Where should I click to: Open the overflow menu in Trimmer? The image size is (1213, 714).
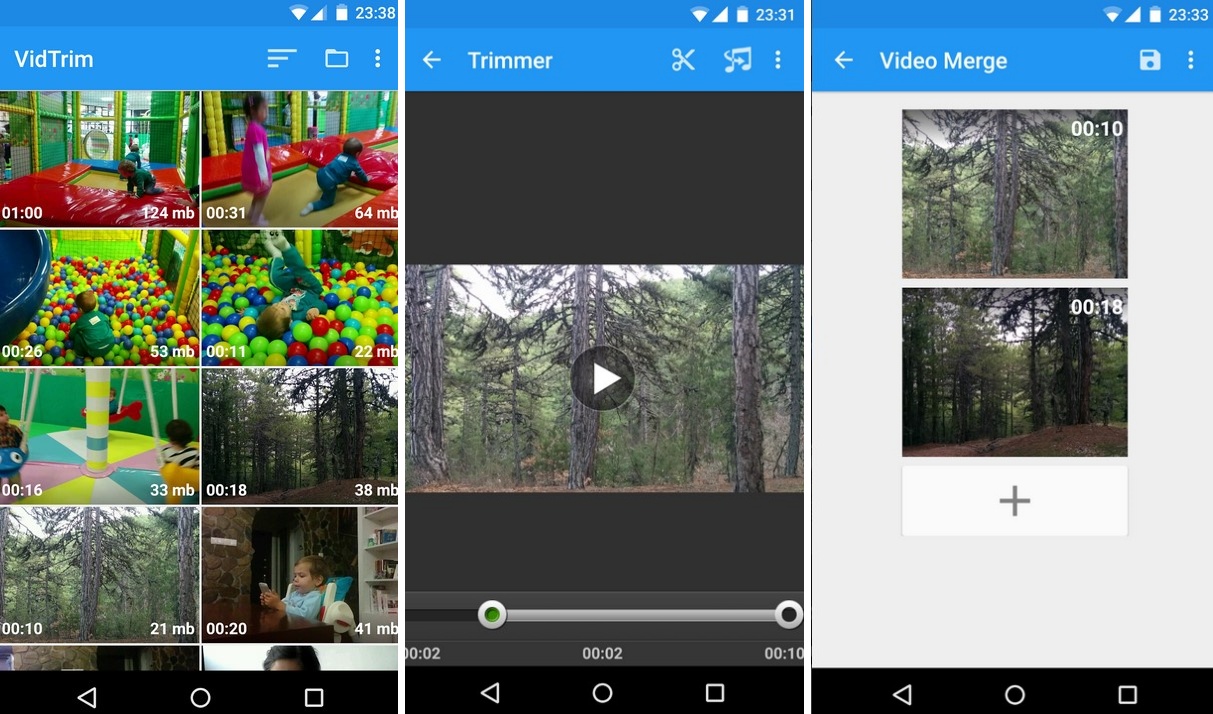click(x=777, y=60)
